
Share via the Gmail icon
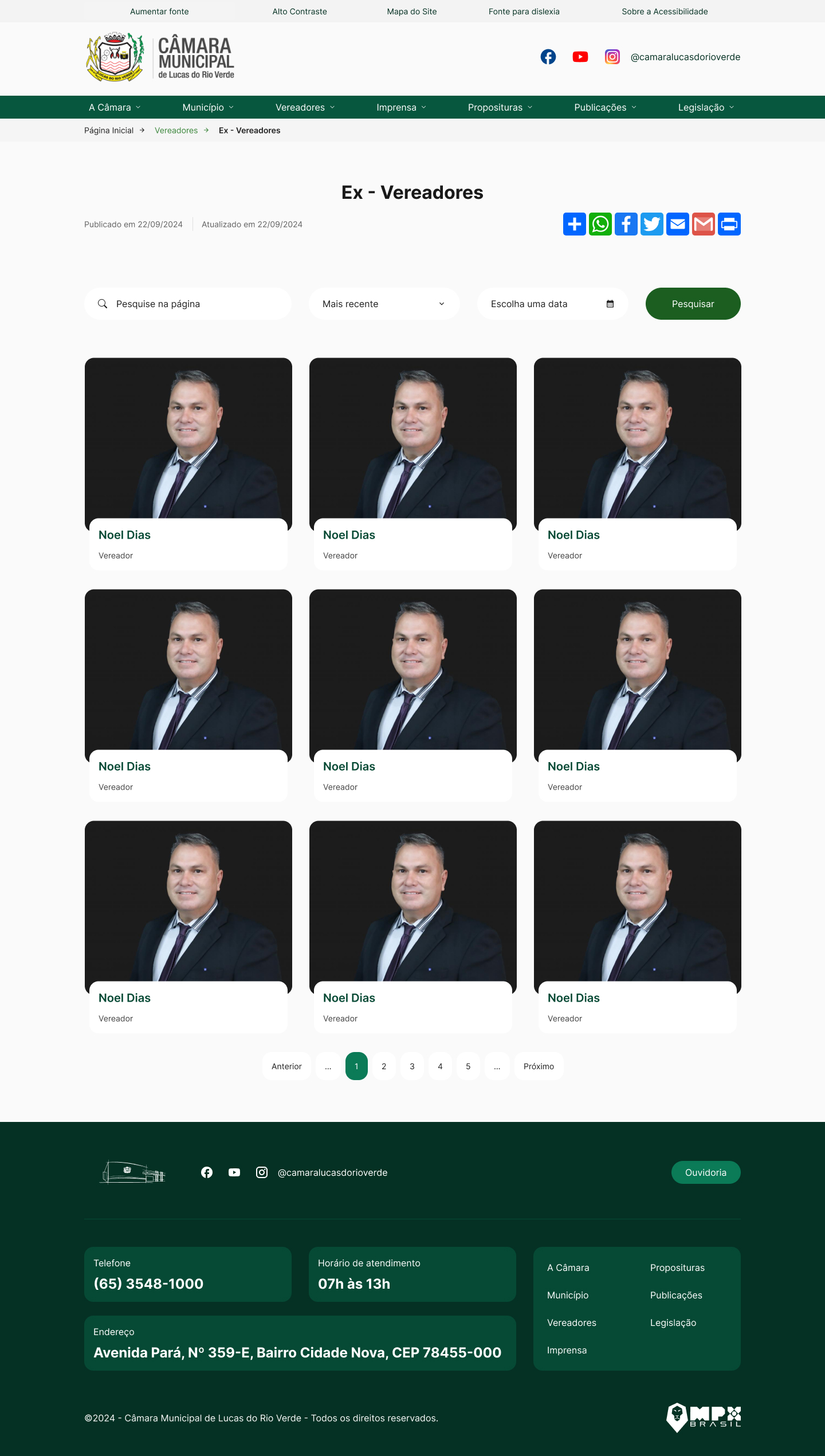tap(703, 224)
